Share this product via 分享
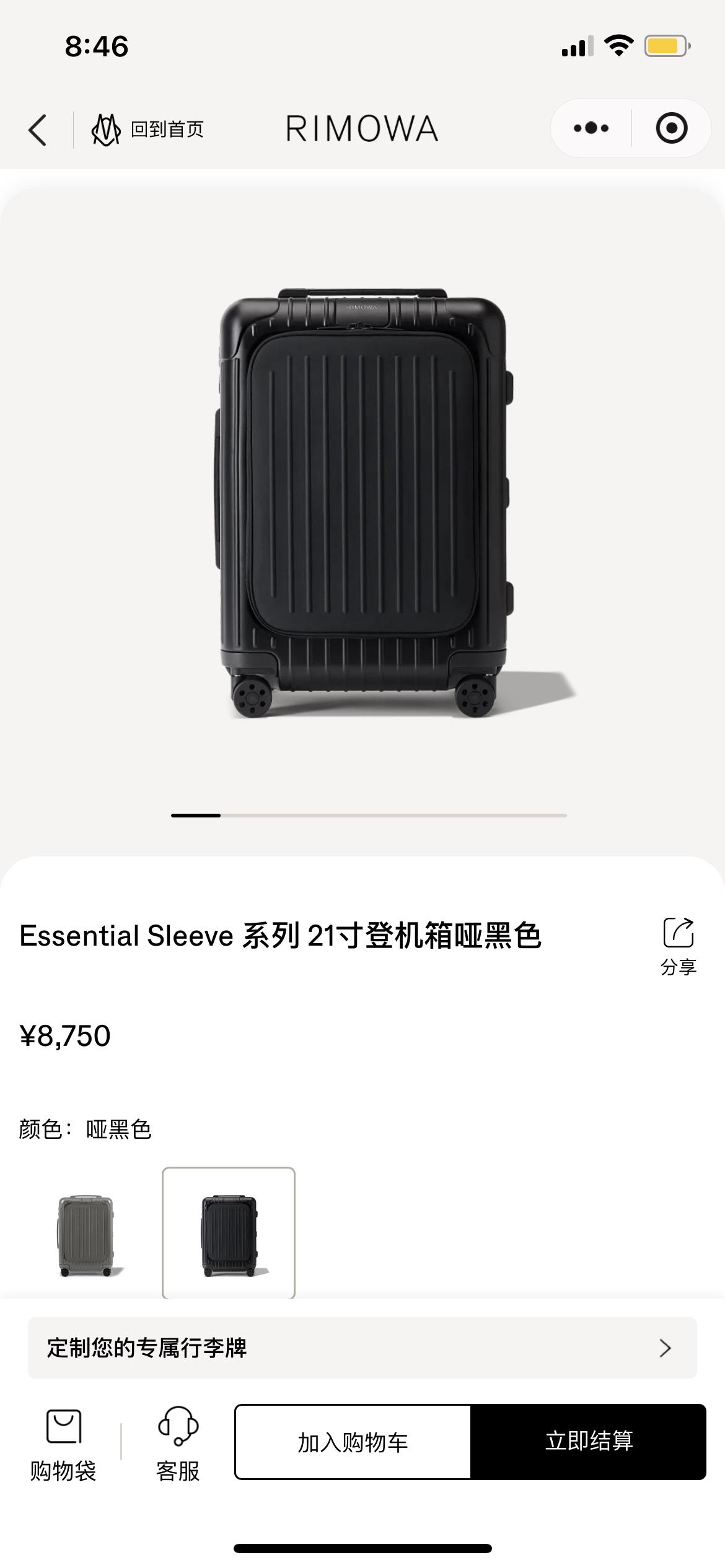 click(x=679, y=946)
